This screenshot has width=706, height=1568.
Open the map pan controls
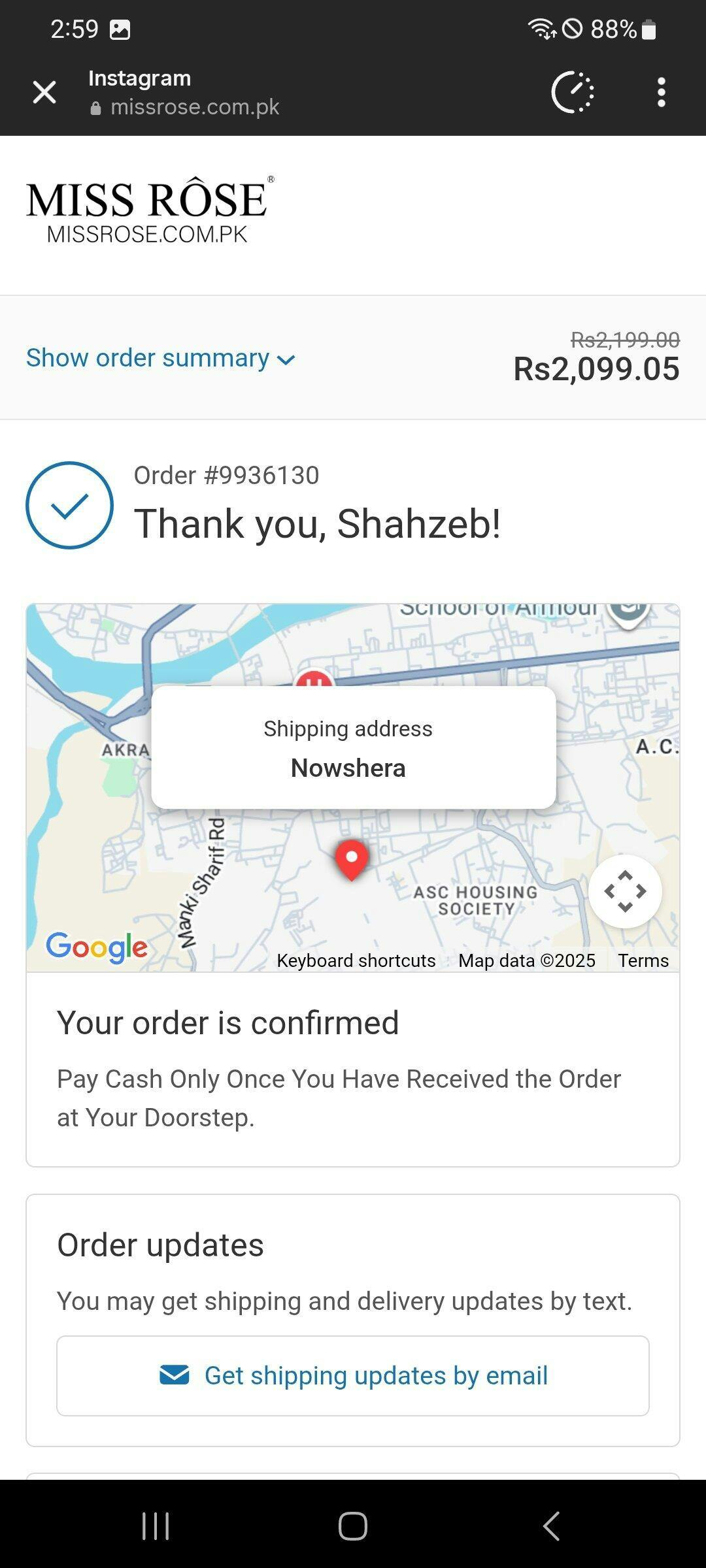point(625,891)
